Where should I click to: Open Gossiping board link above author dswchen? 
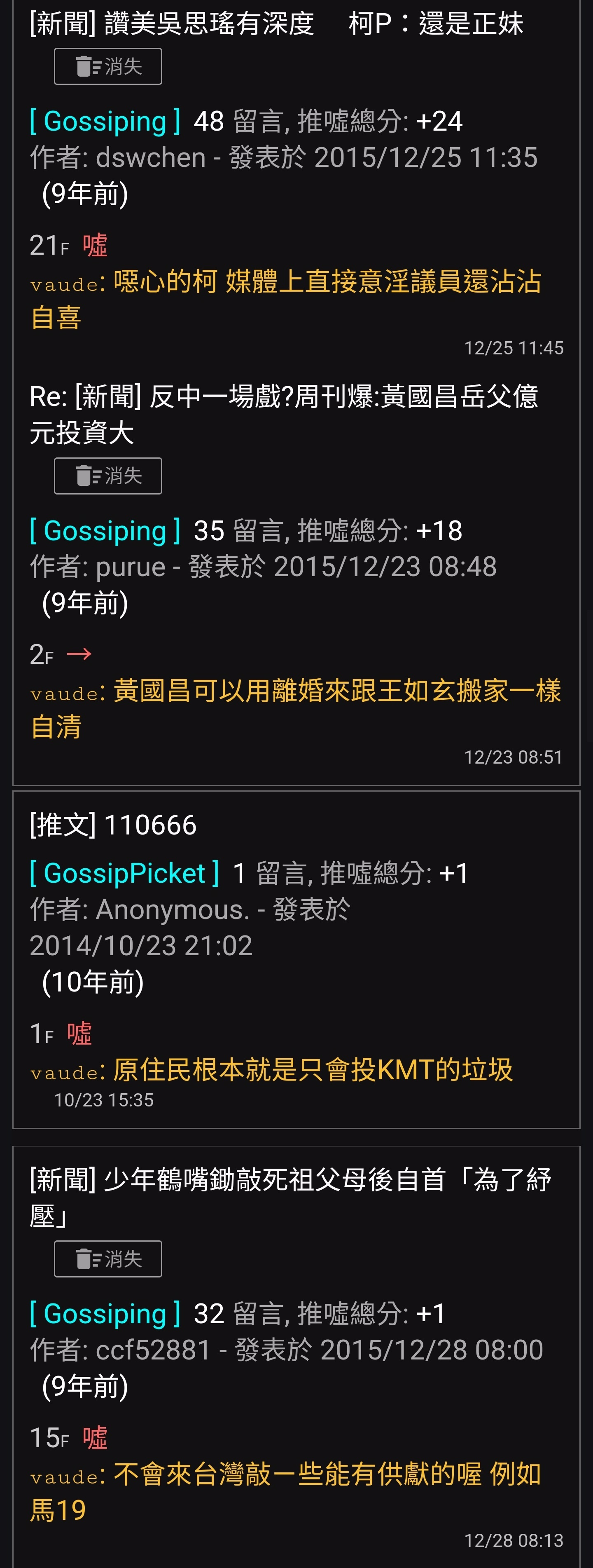pyautogui.click(x=105, y=121)
